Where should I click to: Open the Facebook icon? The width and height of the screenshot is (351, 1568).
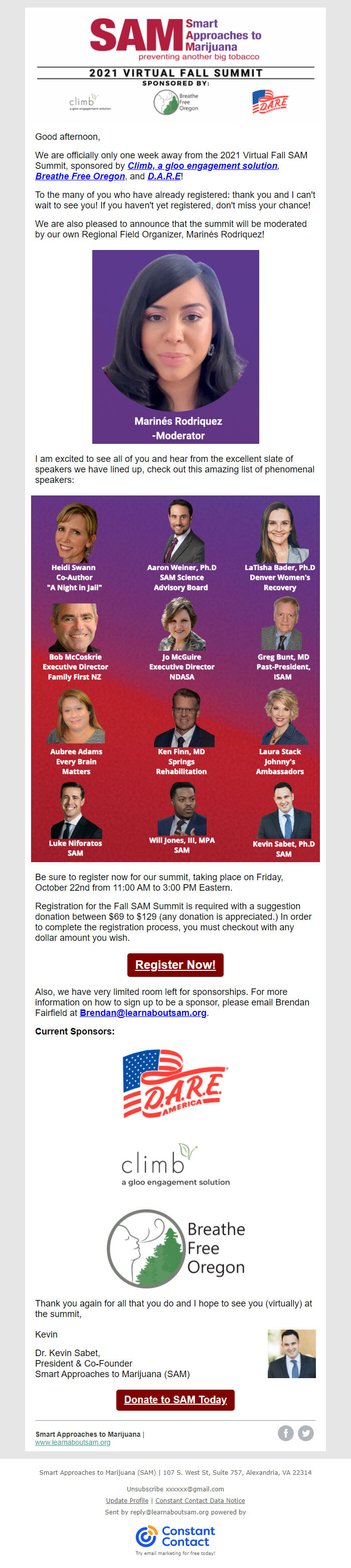pos(286,1433)
